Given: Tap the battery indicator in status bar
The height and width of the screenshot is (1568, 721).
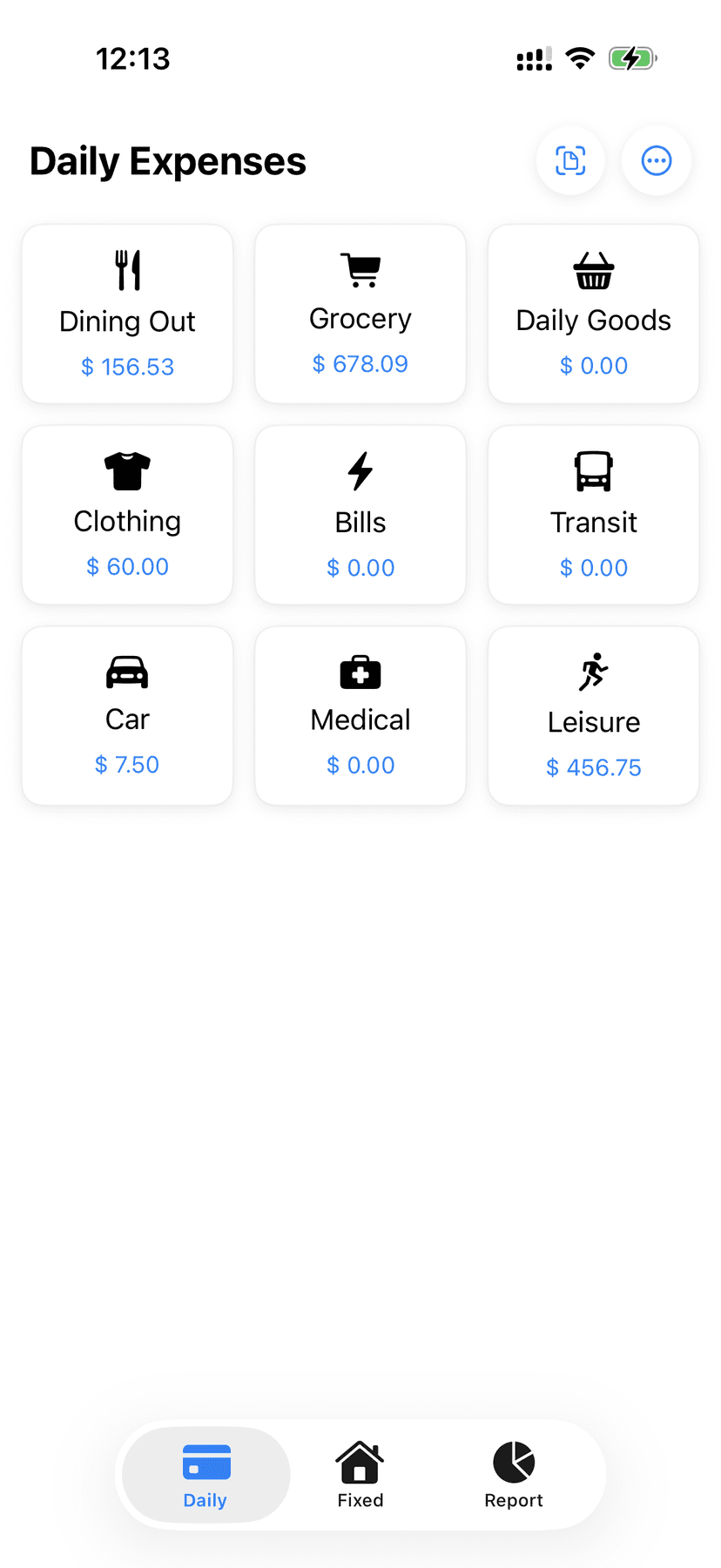Looking at the screenshot, I should click(x=633, y=58).
